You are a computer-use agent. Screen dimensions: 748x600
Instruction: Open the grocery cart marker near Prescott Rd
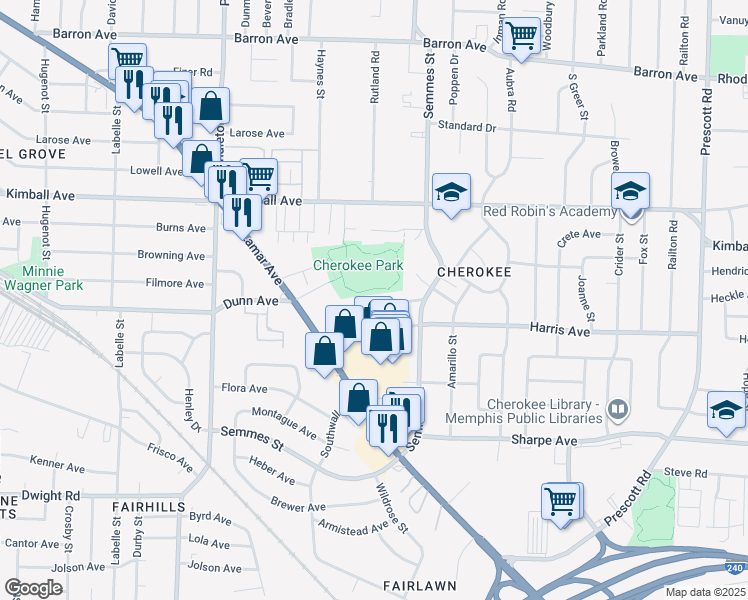[561, 500]
